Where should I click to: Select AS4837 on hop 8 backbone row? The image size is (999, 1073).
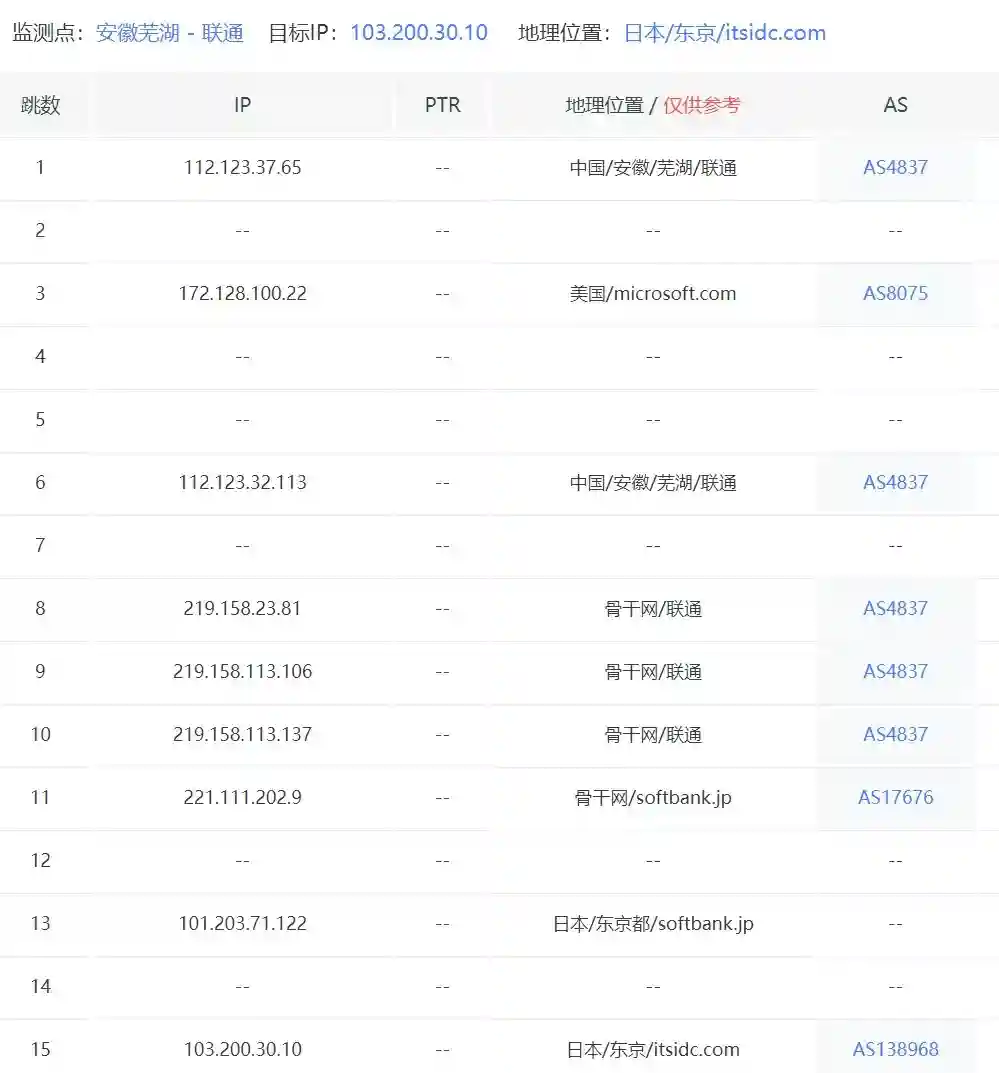pos(895,608)
